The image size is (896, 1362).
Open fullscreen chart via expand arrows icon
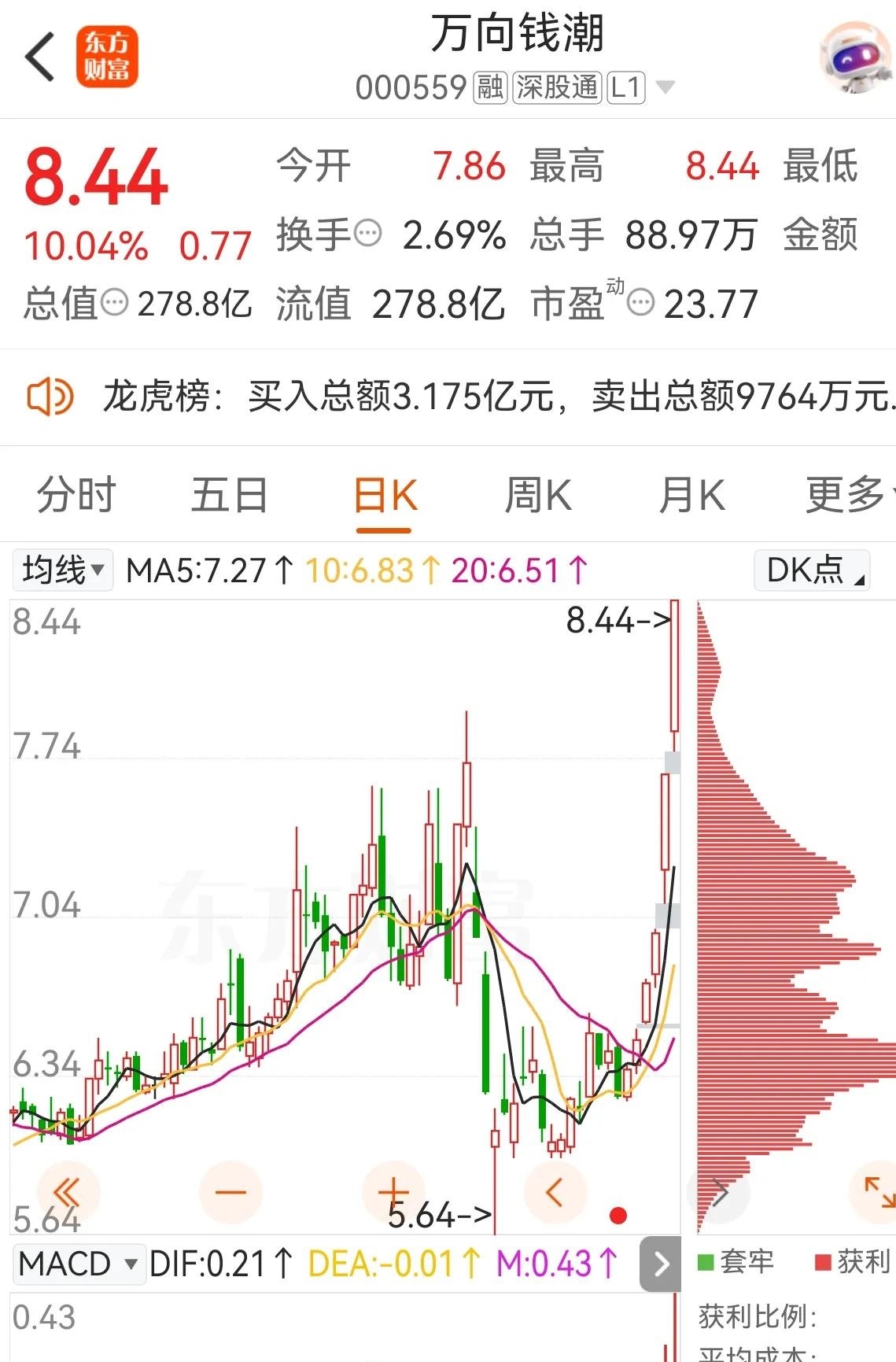(x=876, y=1193)
